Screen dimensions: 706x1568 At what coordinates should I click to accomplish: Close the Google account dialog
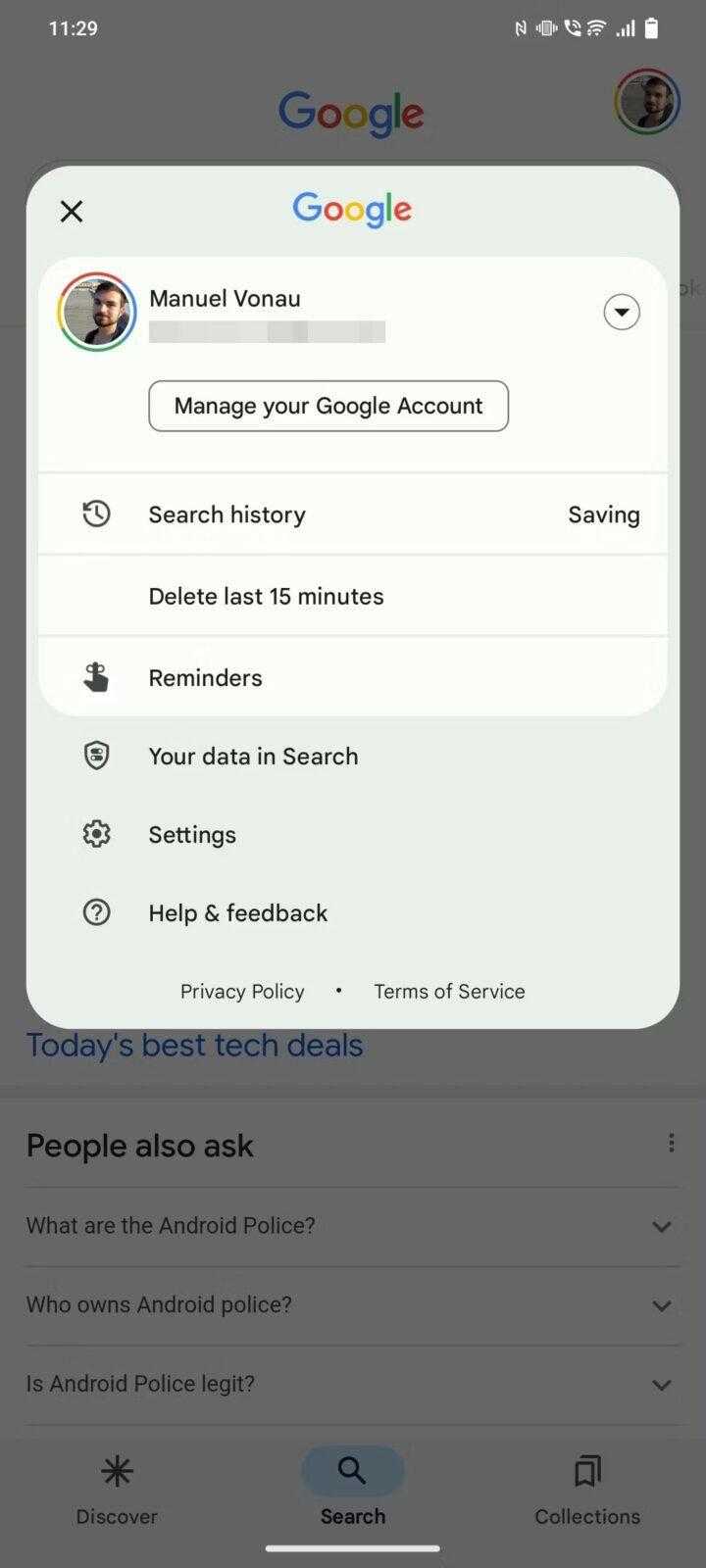click(x=72, y=211)
